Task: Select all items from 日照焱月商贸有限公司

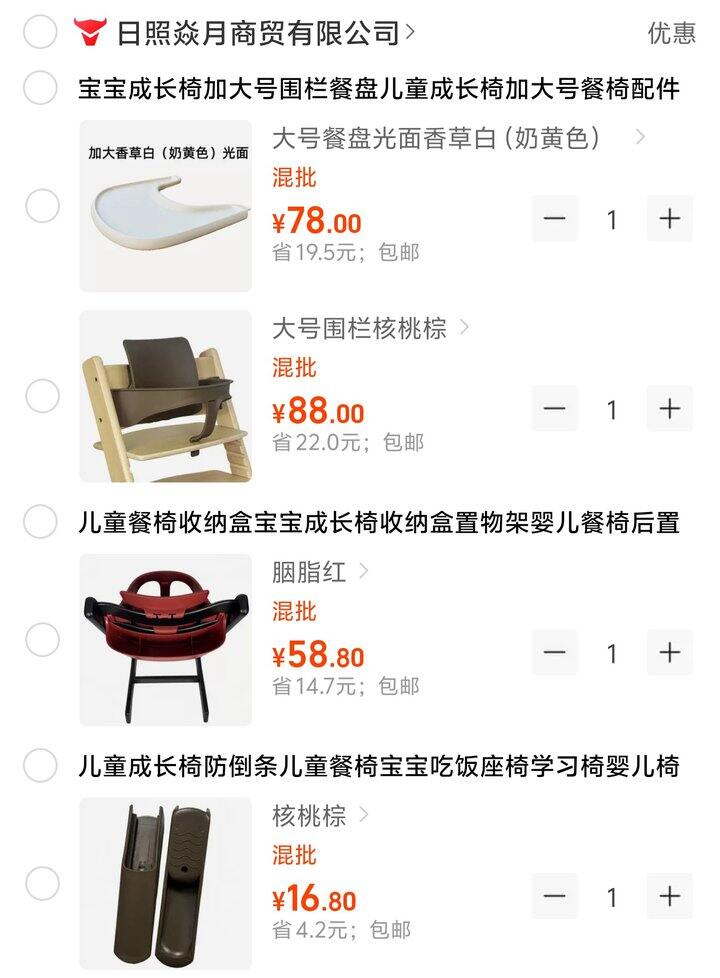Action: pos(40,32)
